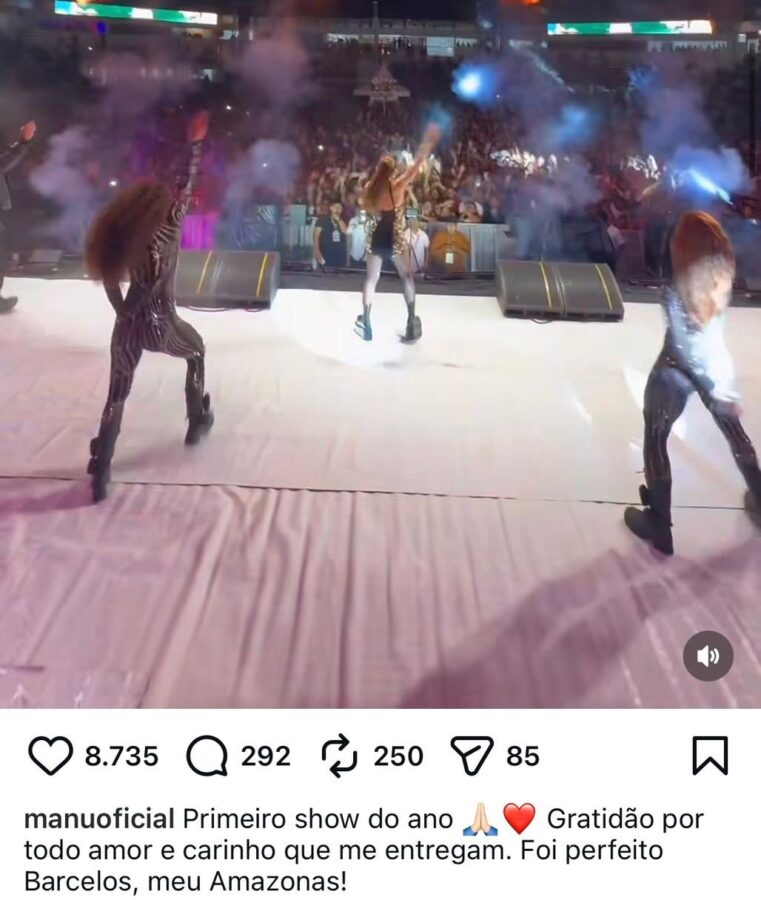The height and width of the screenshot is (900, 761).
Task: Repost this video
Action: click(340, 756)
